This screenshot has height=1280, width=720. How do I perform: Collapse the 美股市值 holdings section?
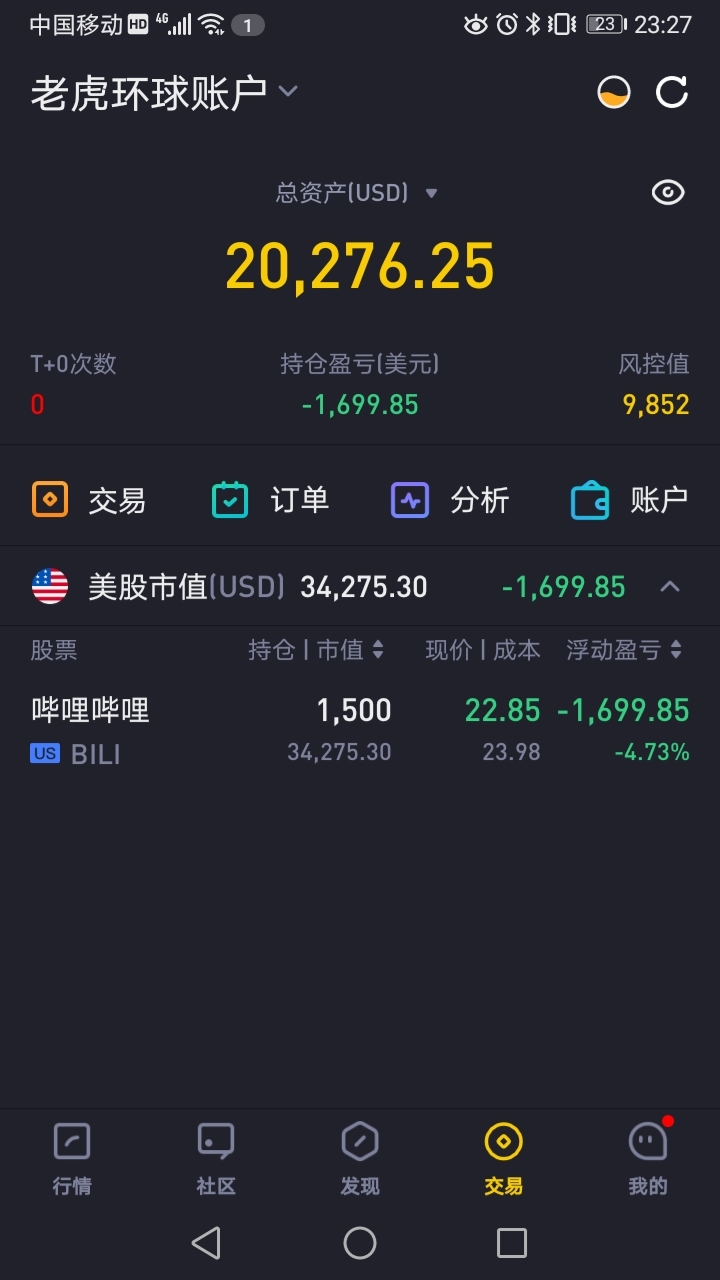click(670, 587)
